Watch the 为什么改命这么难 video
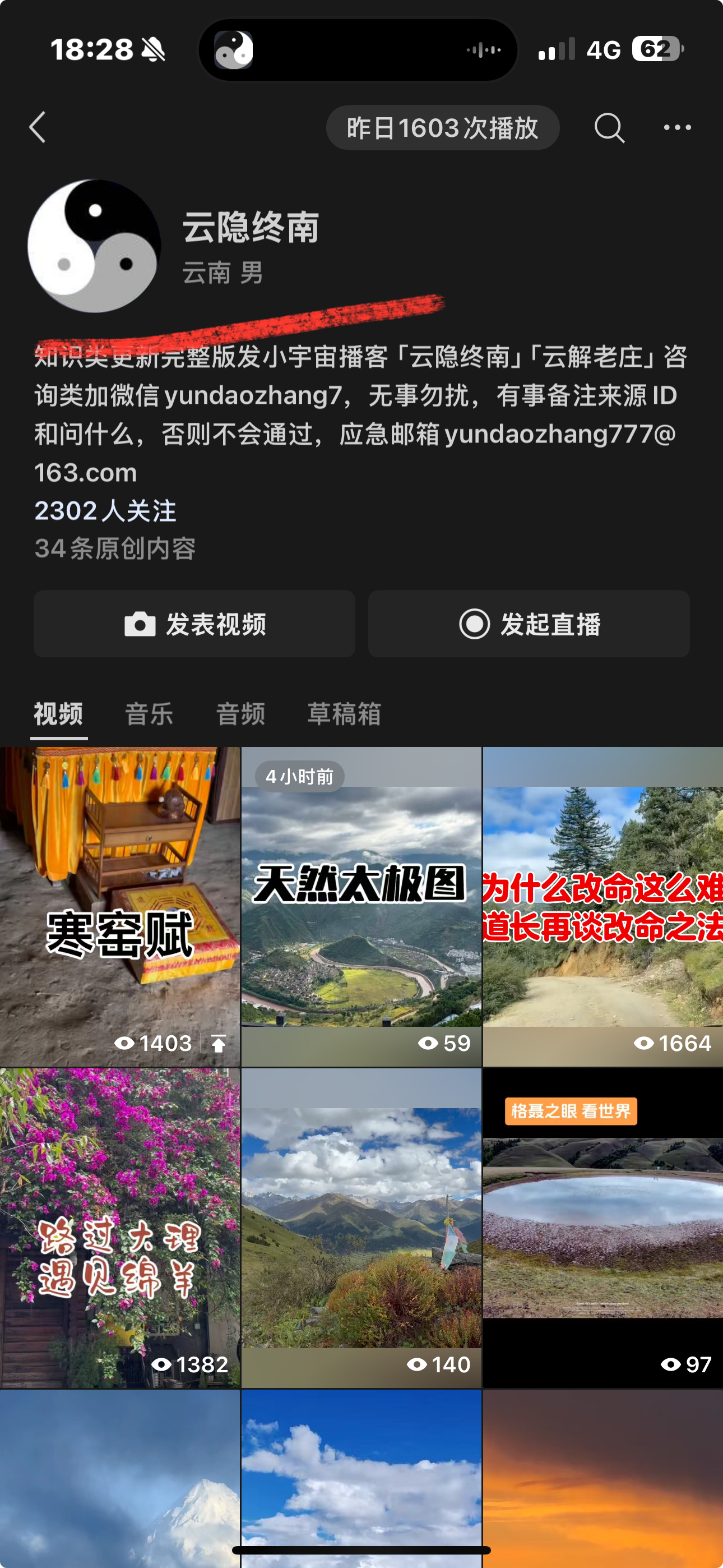 [x=602, y=906]
